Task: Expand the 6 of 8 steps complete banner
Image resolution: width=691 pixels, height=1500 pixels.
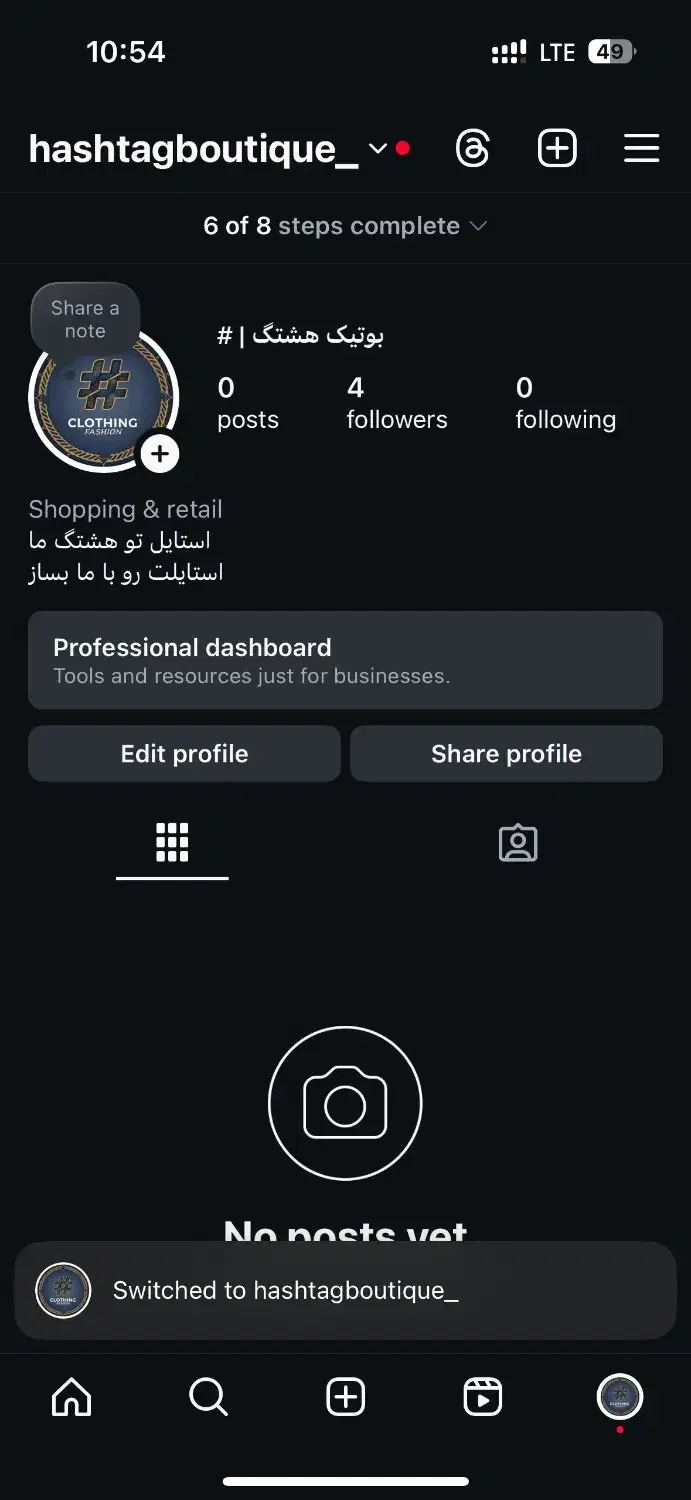Action: (345, 226)
